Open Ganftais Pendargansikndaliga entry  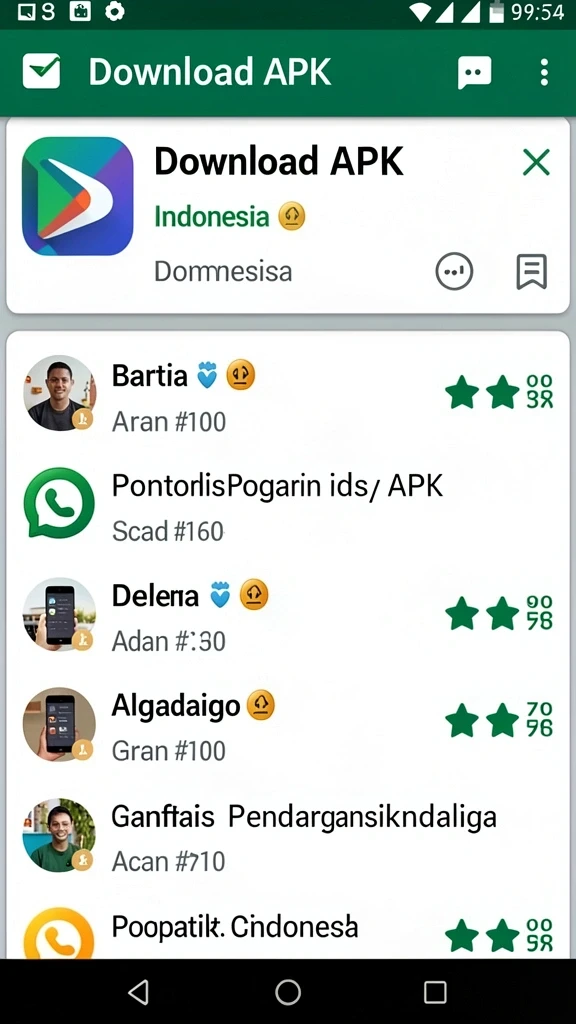[288, 835]
